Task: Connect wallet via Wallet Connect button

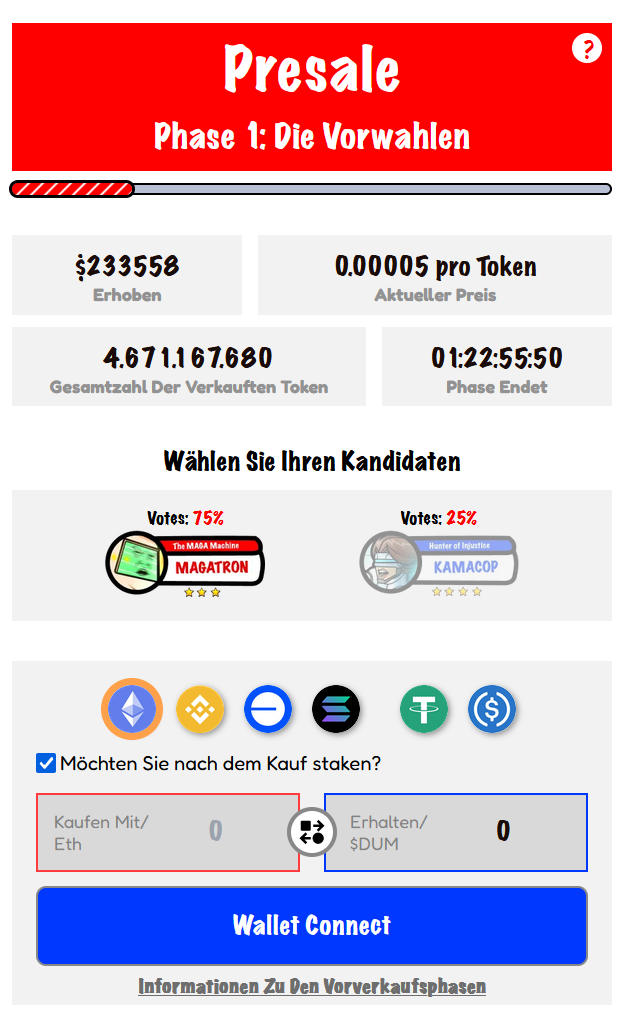Action: point(312,926)
